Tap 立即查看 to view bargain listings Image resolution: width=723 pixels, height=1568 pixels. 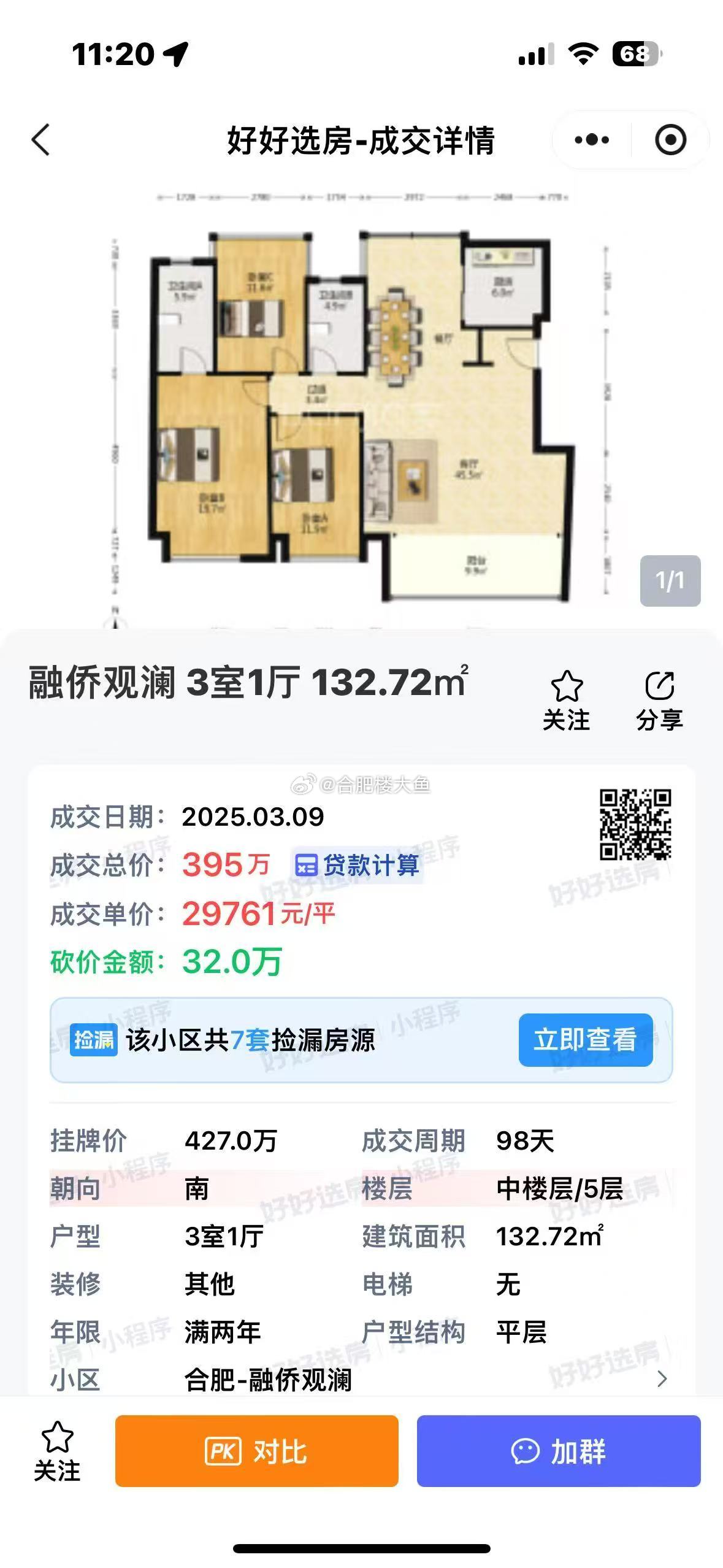[x=585, y=1040]
